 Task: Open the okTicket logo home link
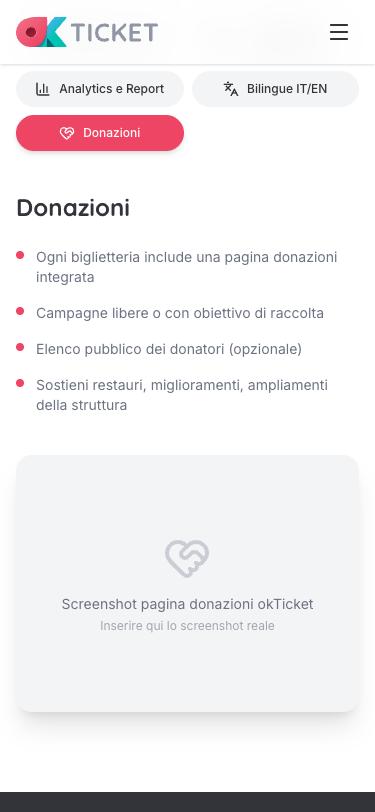87,32
